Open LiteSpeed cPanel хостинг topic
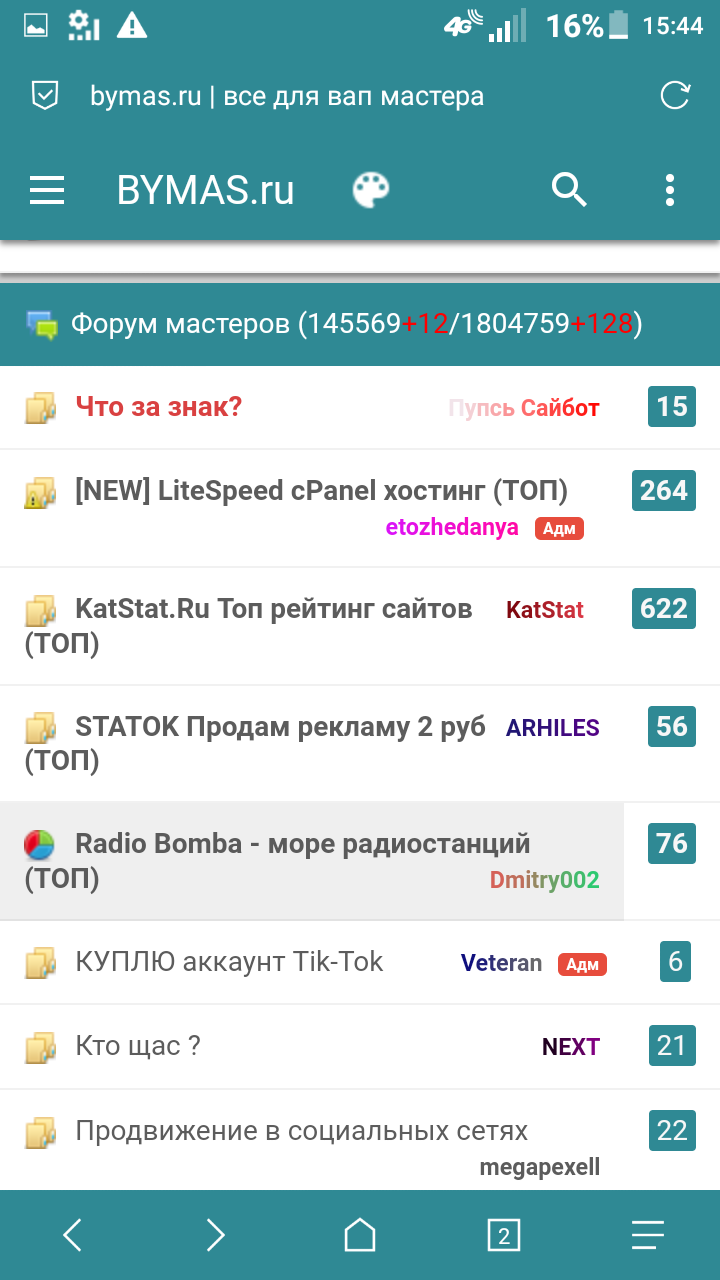This screenshot has height=1280, width=720. 321,491
